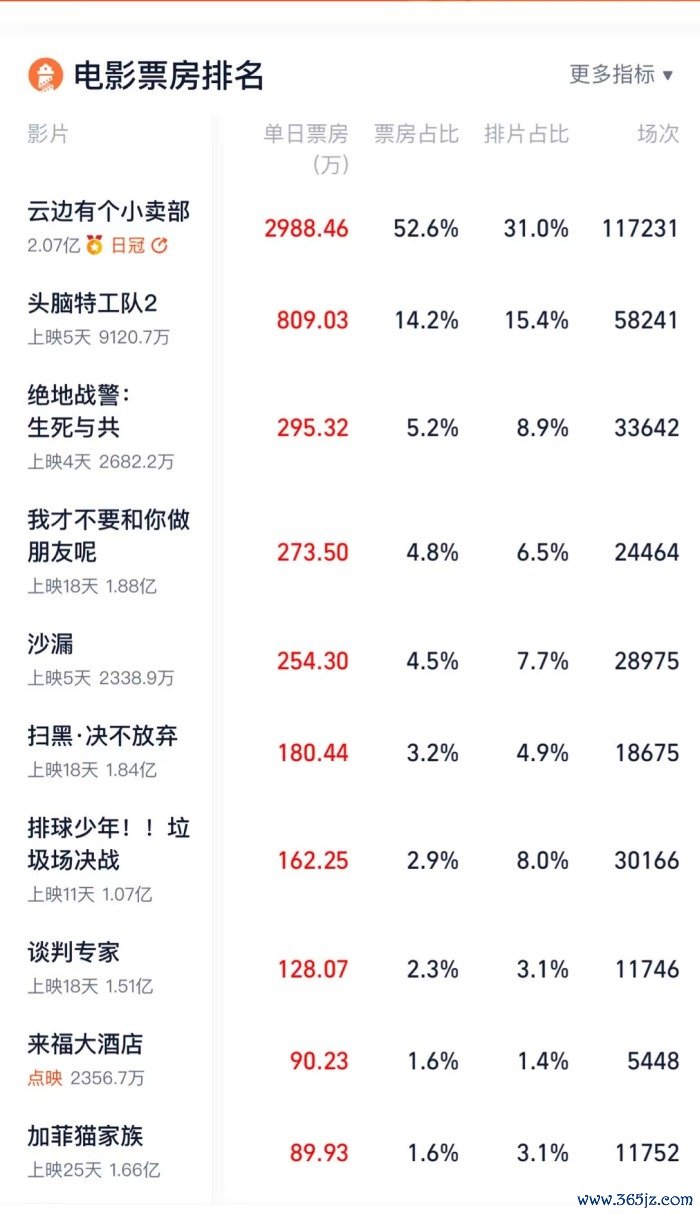Open the 加菲猫家族 movie row
Viewport: 700px width, 1215px height.
(350, 1152)
